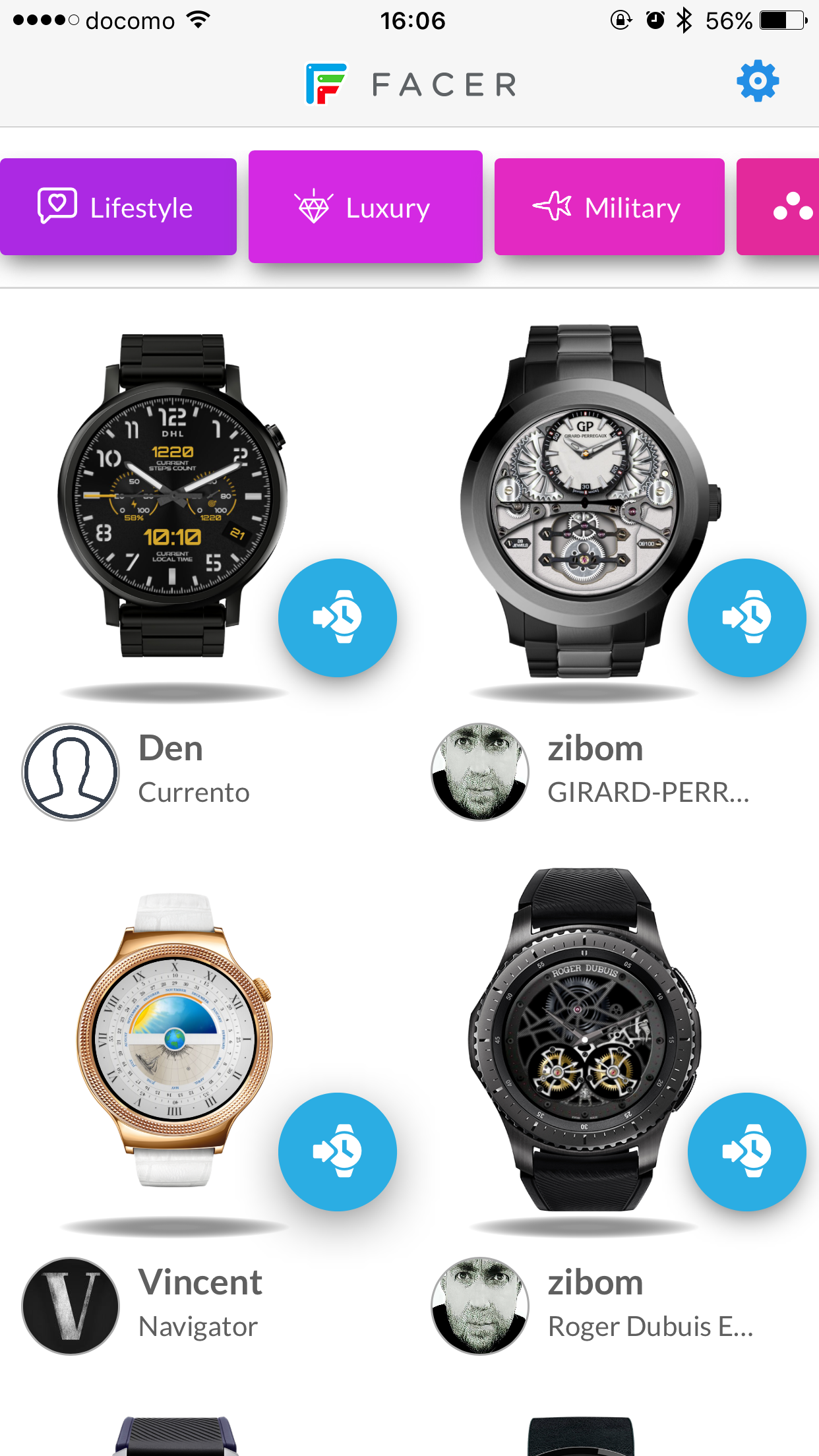Sync GIRARD-PERR... face to watch
This screenshot has width=819, height=1456.
(x=746, y=618)
